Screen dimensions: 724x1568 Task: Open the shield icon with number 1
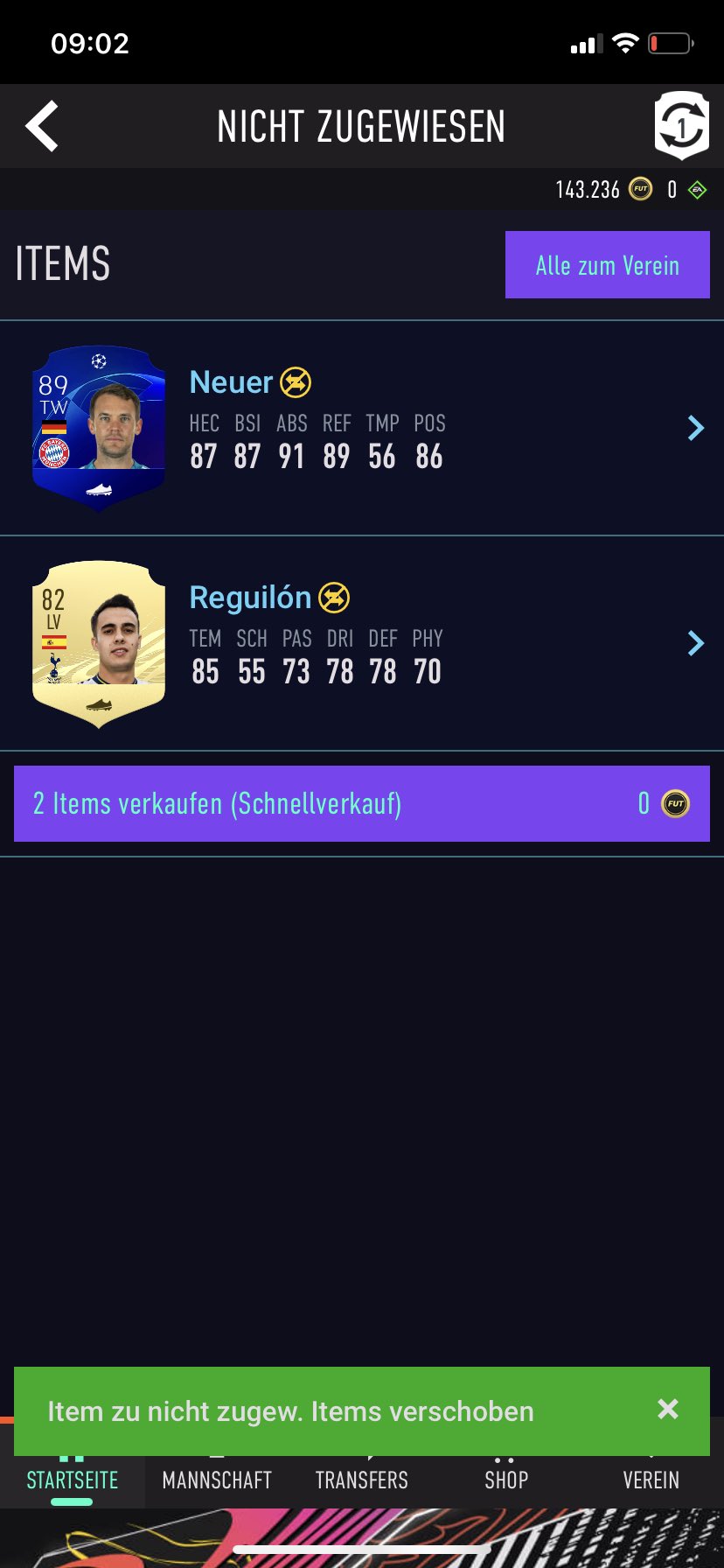pos(681,126)
